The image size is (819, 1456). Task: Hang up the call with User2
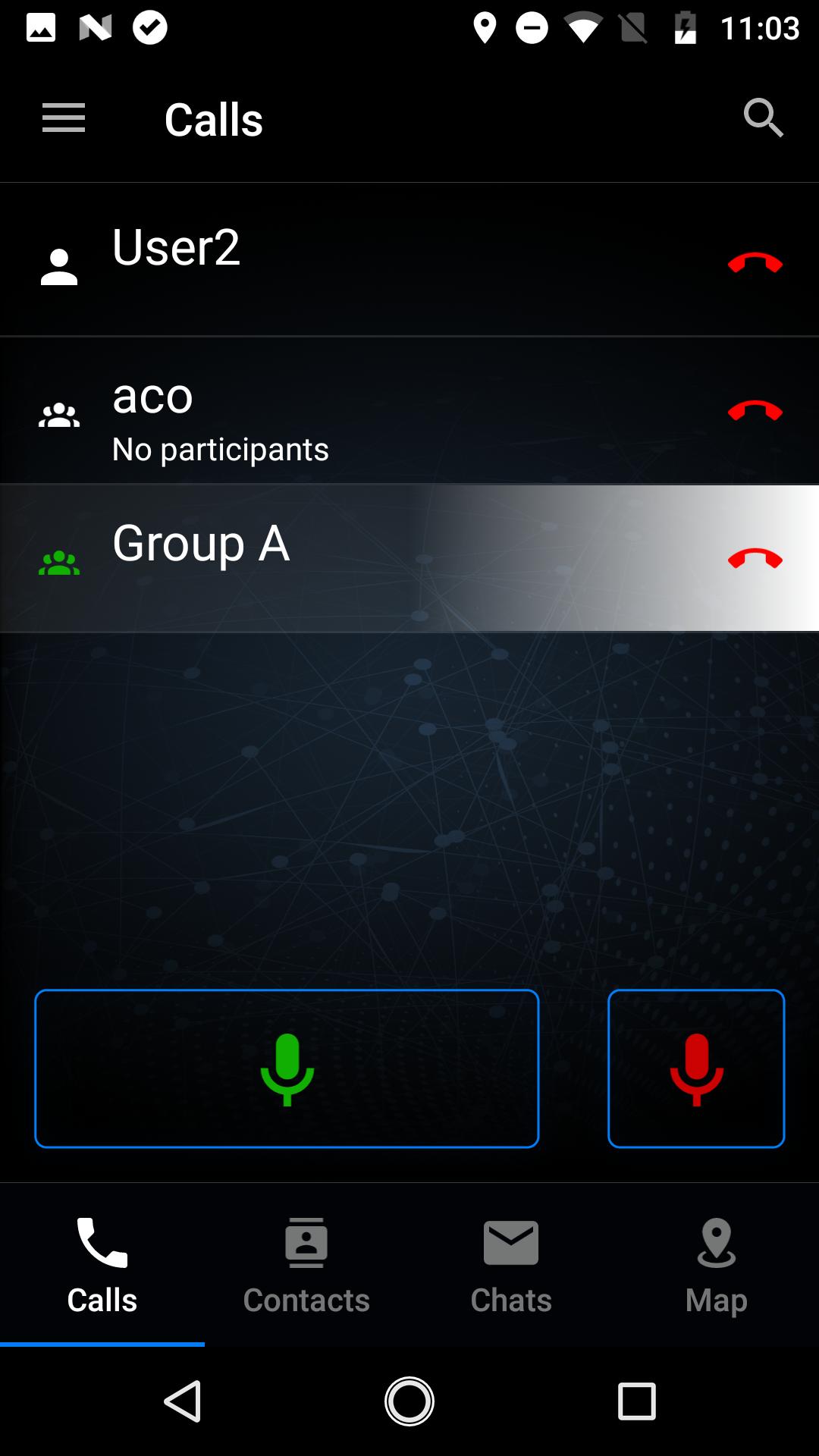point(755,263)
